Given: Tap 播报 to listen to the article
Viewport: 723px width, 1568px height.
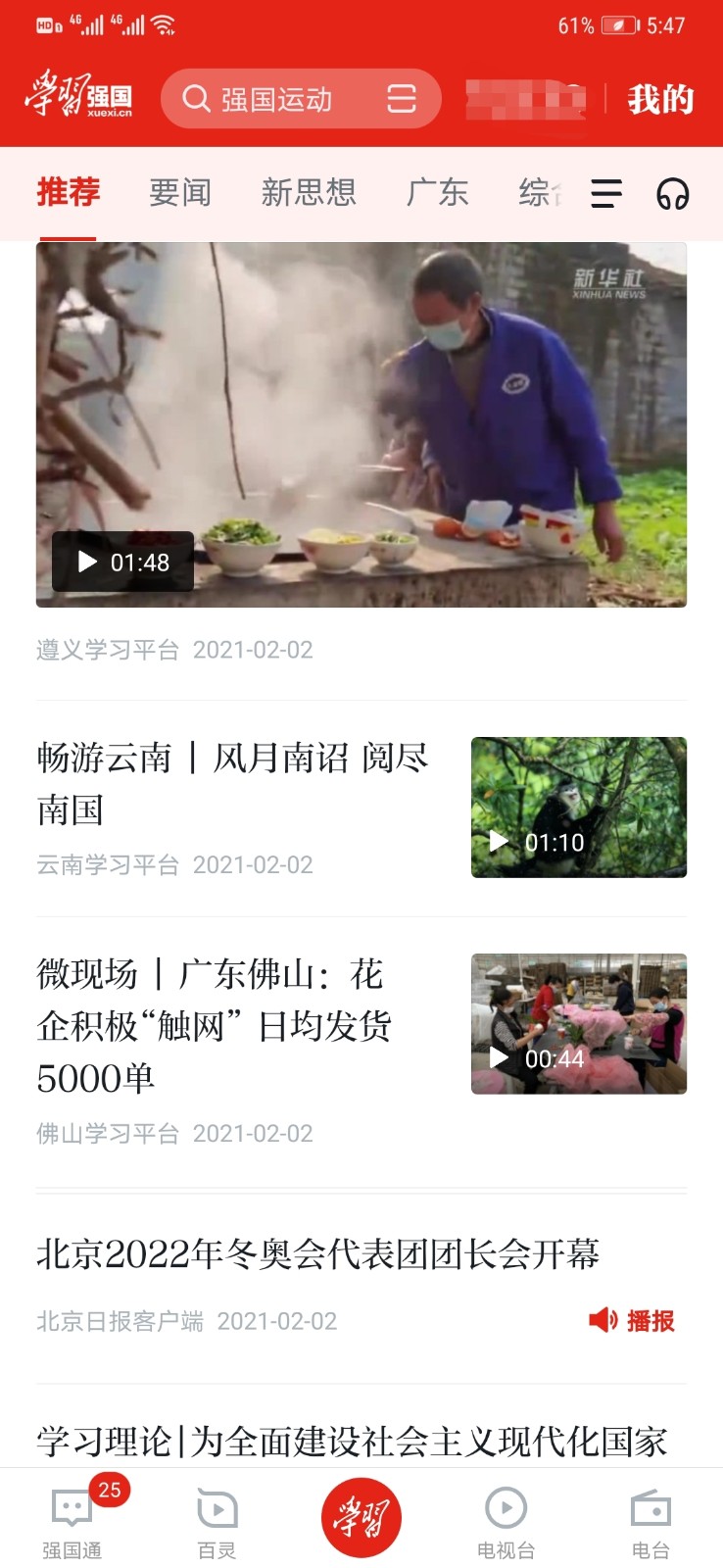Looking at the screenshot, I should coord(632,1320).
